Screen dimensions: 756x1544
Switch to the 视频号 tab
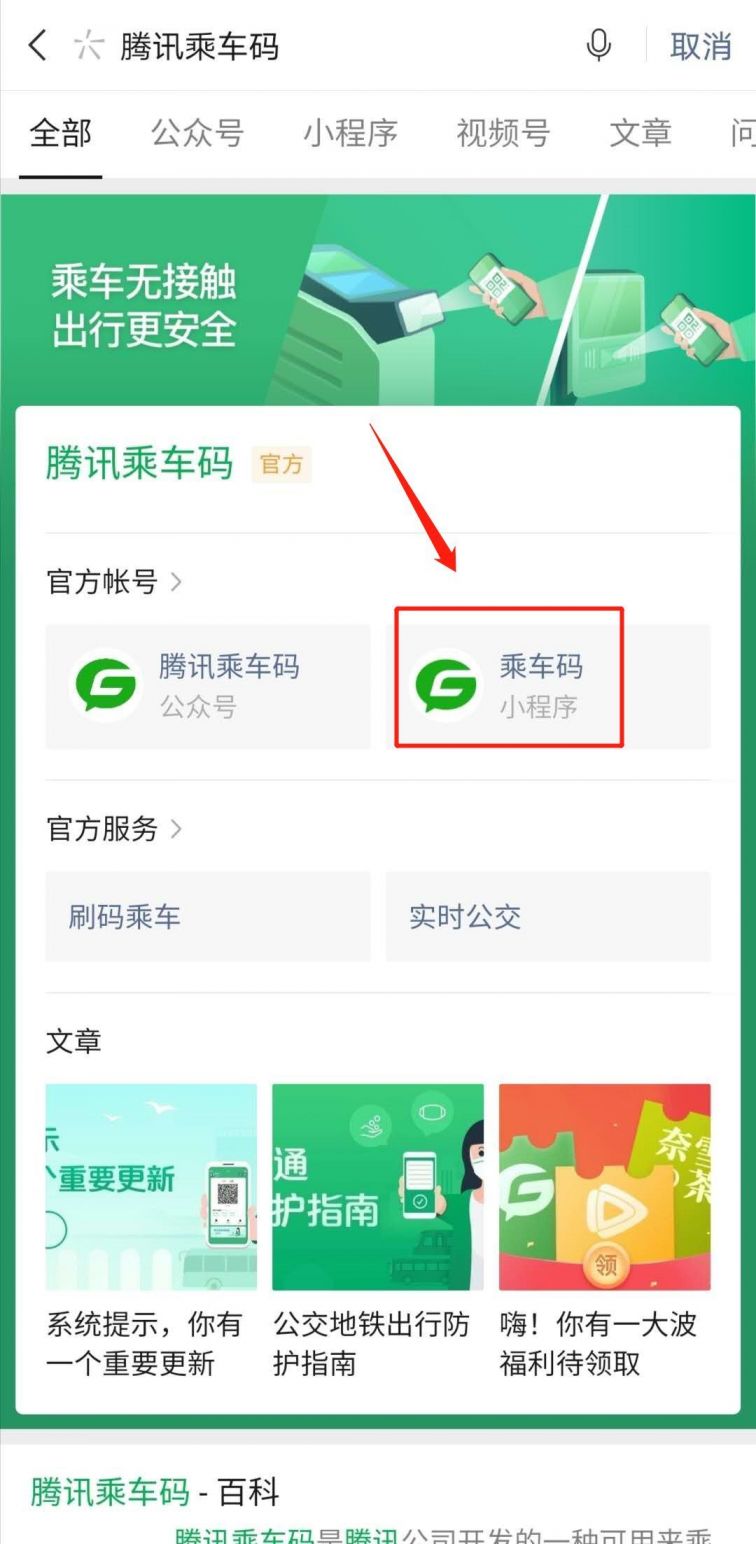click(502, 133)
